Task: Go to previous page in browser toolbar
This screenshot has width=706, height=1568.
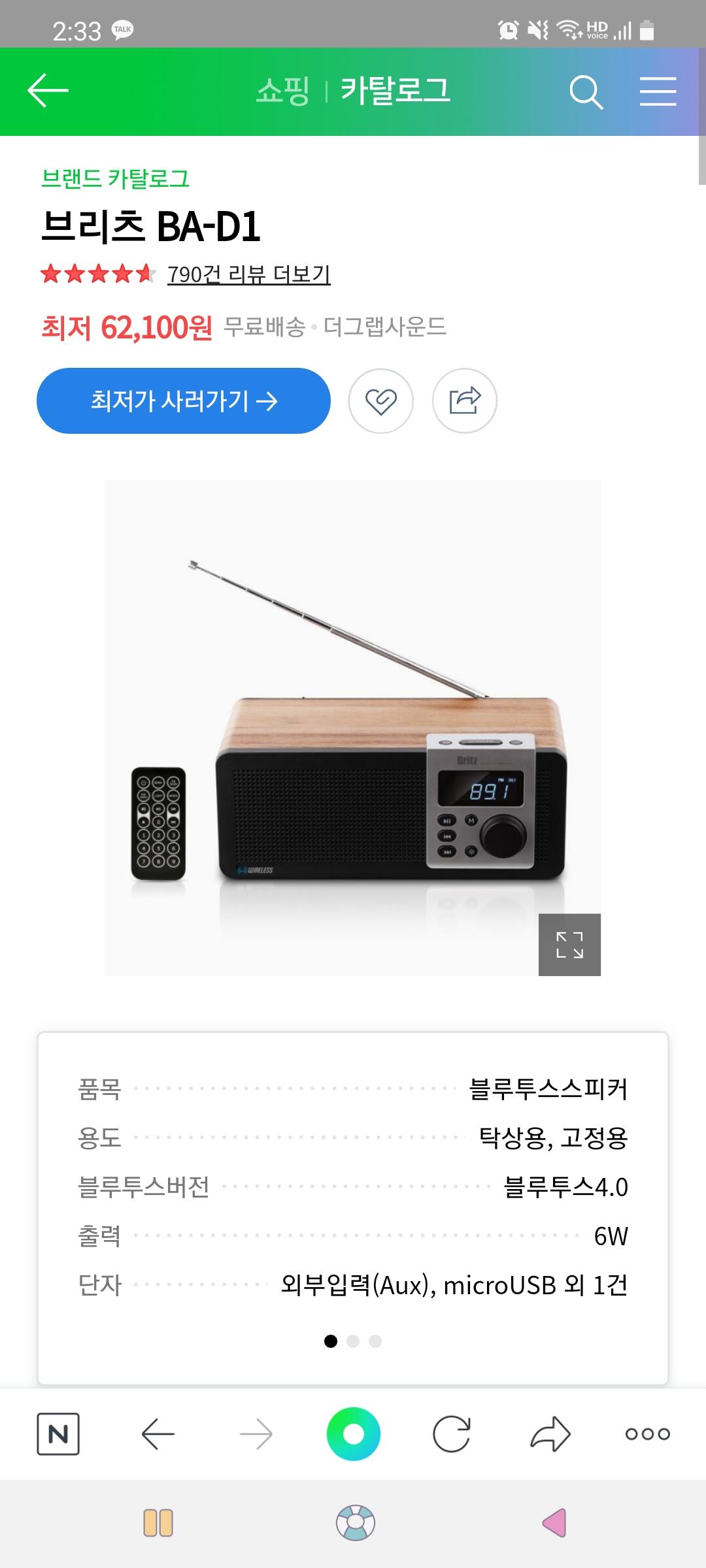Action: pos(158,1434)
